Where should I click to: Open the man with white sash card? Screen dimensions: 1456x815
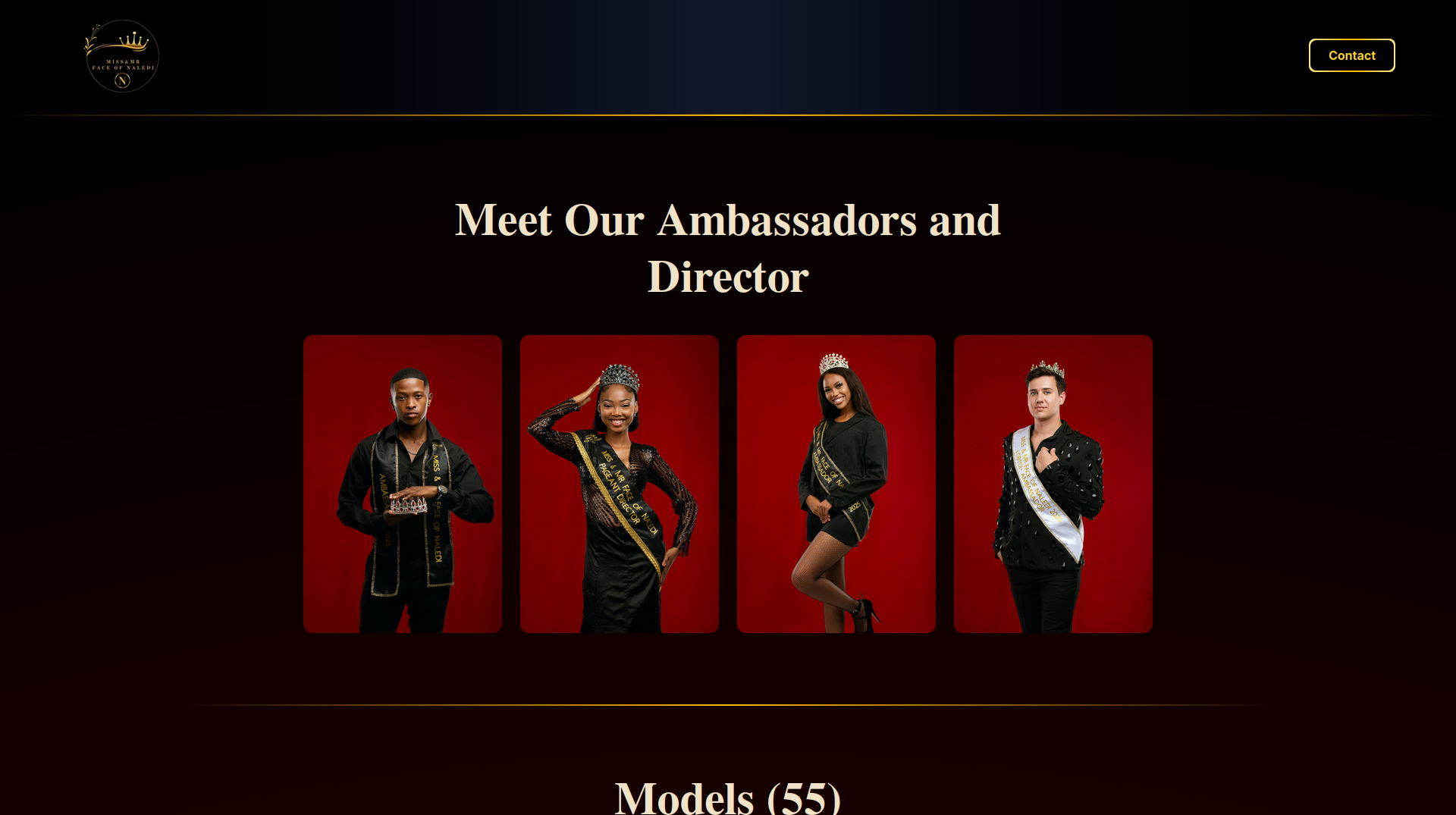pos(1053,484)
